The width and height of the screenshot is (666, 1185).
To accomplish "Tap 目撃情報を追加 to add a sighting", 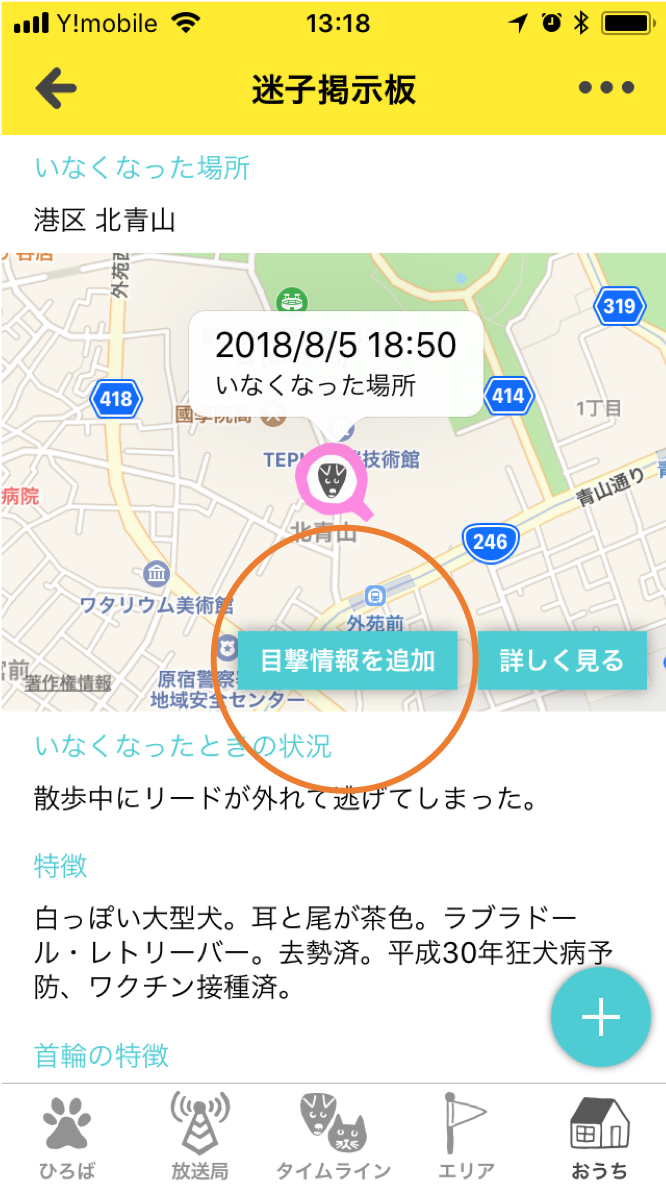I will click(347, 660).
